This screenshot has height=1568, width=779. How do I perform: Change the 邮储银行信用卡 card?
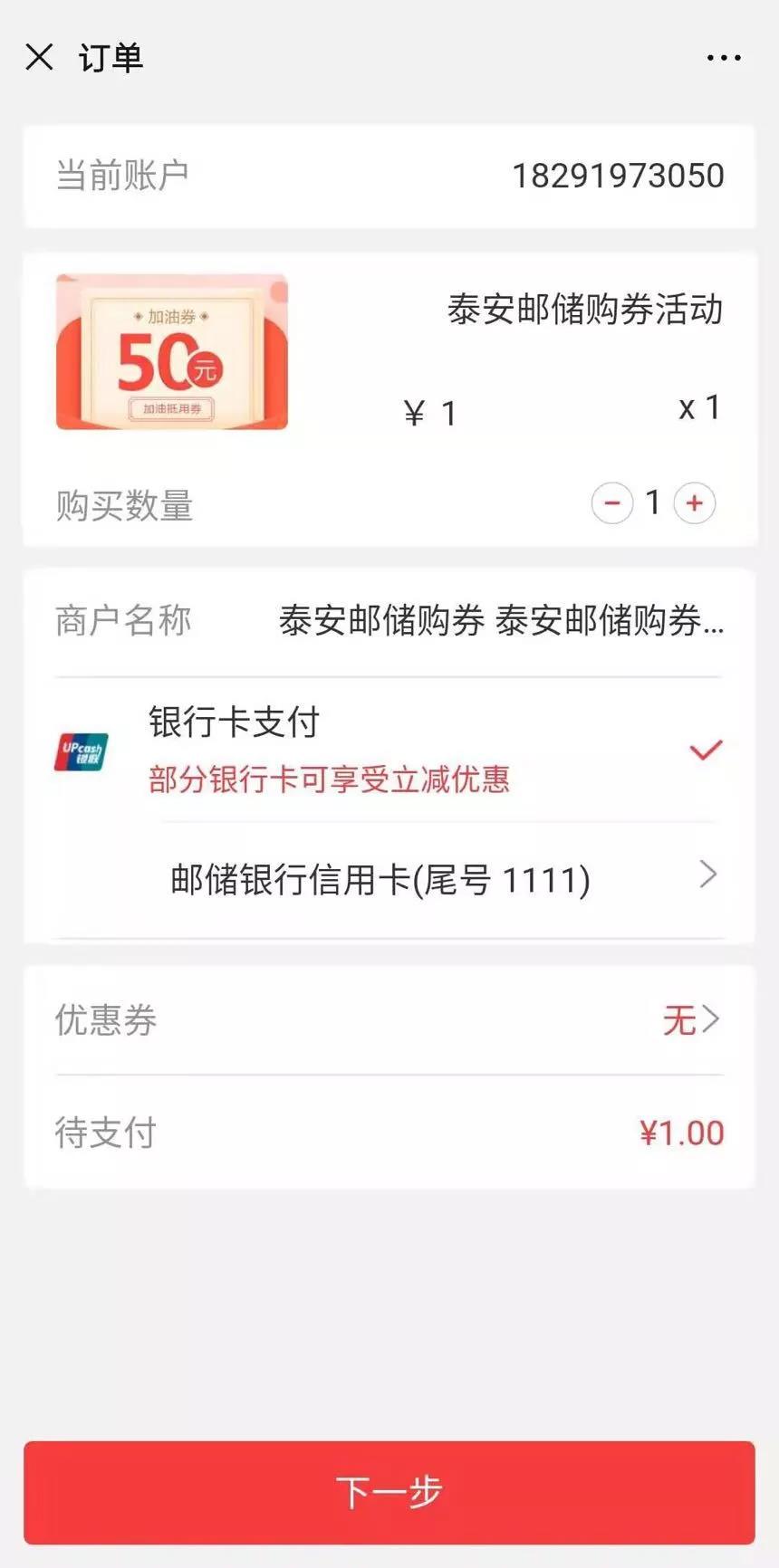[x=442, y=878]
